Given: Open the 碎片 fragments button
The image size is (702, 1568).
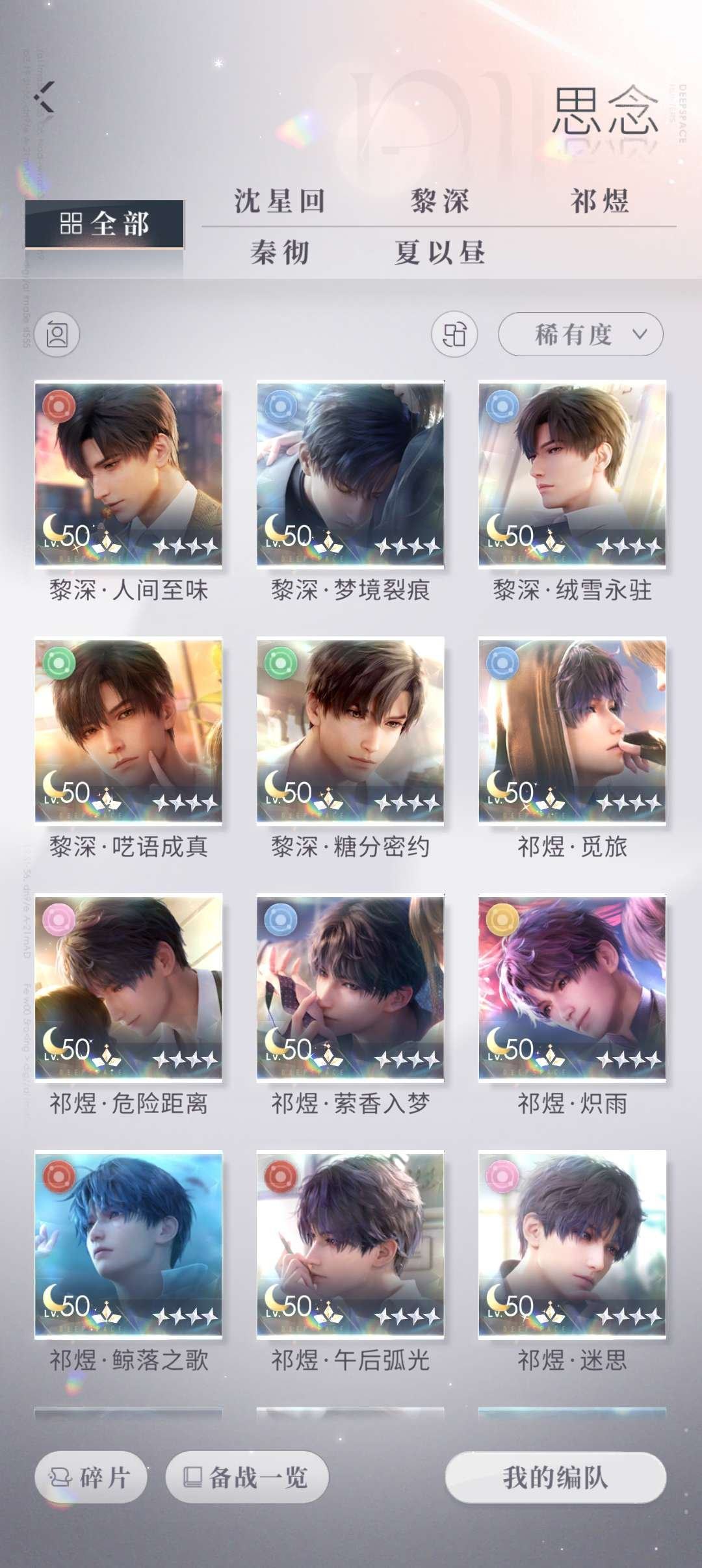Looking at the screenshot, I should [91, 1477].
